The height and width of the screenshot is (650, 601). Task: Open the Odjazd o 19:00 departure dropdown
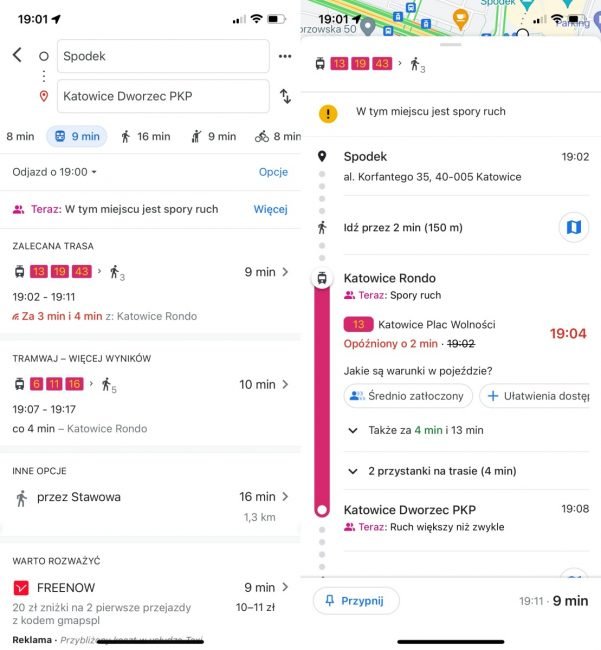tap(55, 172)
